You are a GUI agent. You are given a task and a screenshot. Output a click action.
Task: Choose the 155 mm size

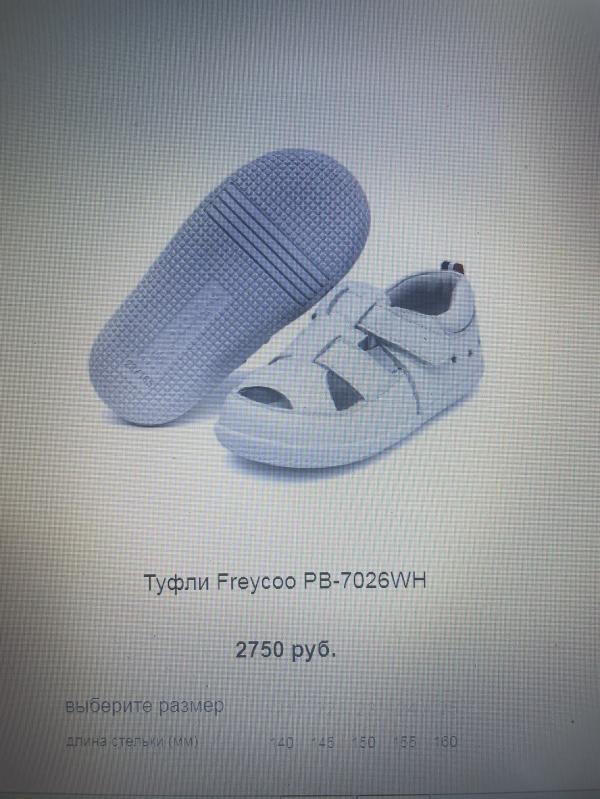[405, 743]
